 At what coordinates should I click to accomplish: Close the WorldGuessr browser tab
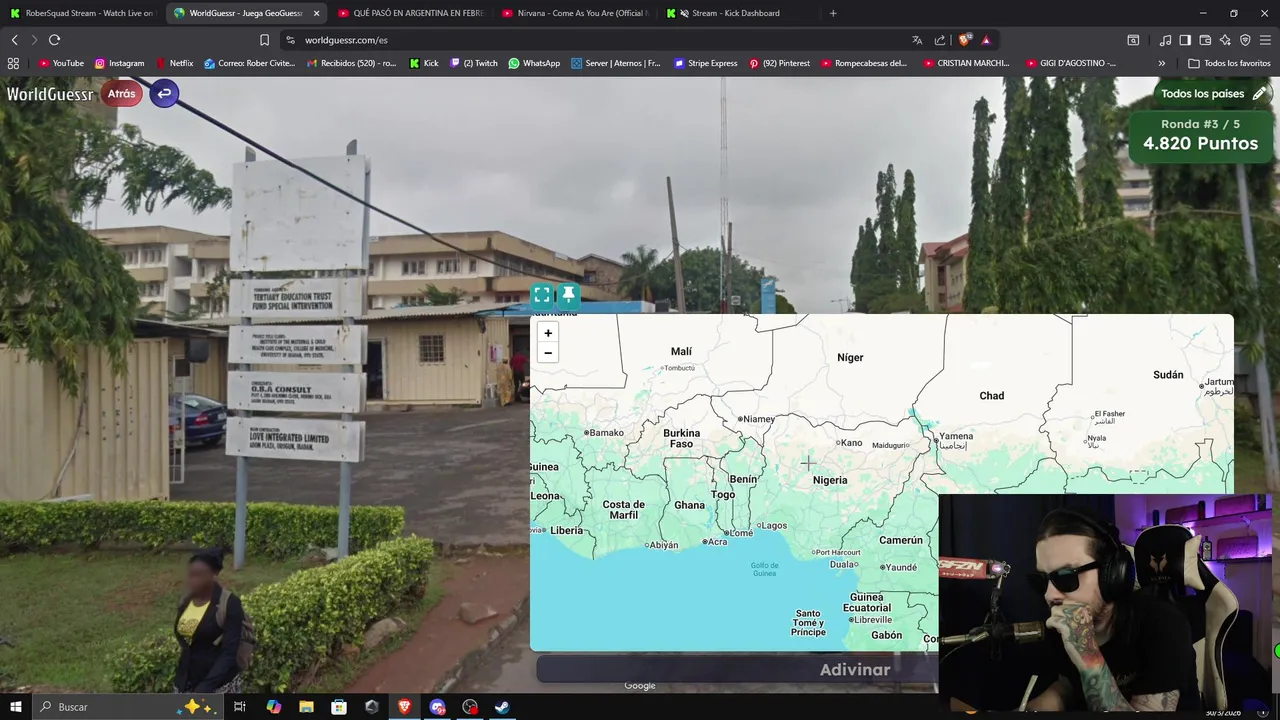pos(317,13)
